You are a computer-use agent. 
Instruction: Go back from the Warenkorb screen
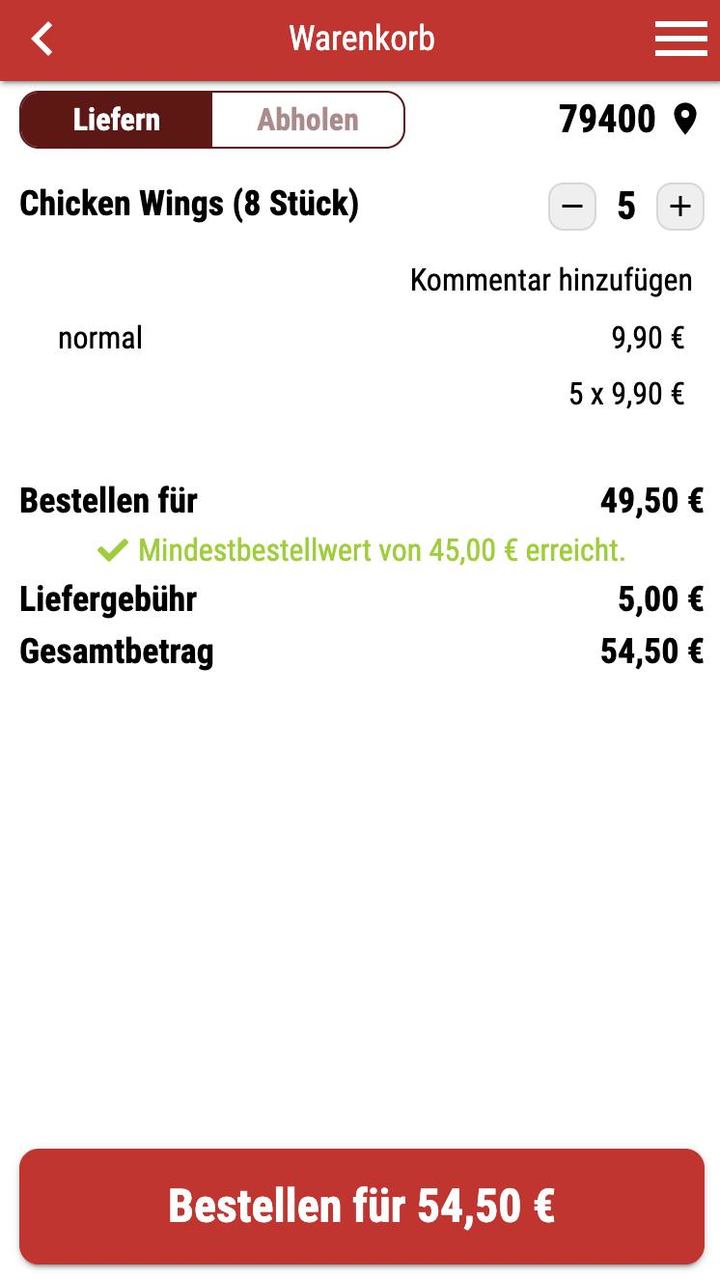pos(42,39)
